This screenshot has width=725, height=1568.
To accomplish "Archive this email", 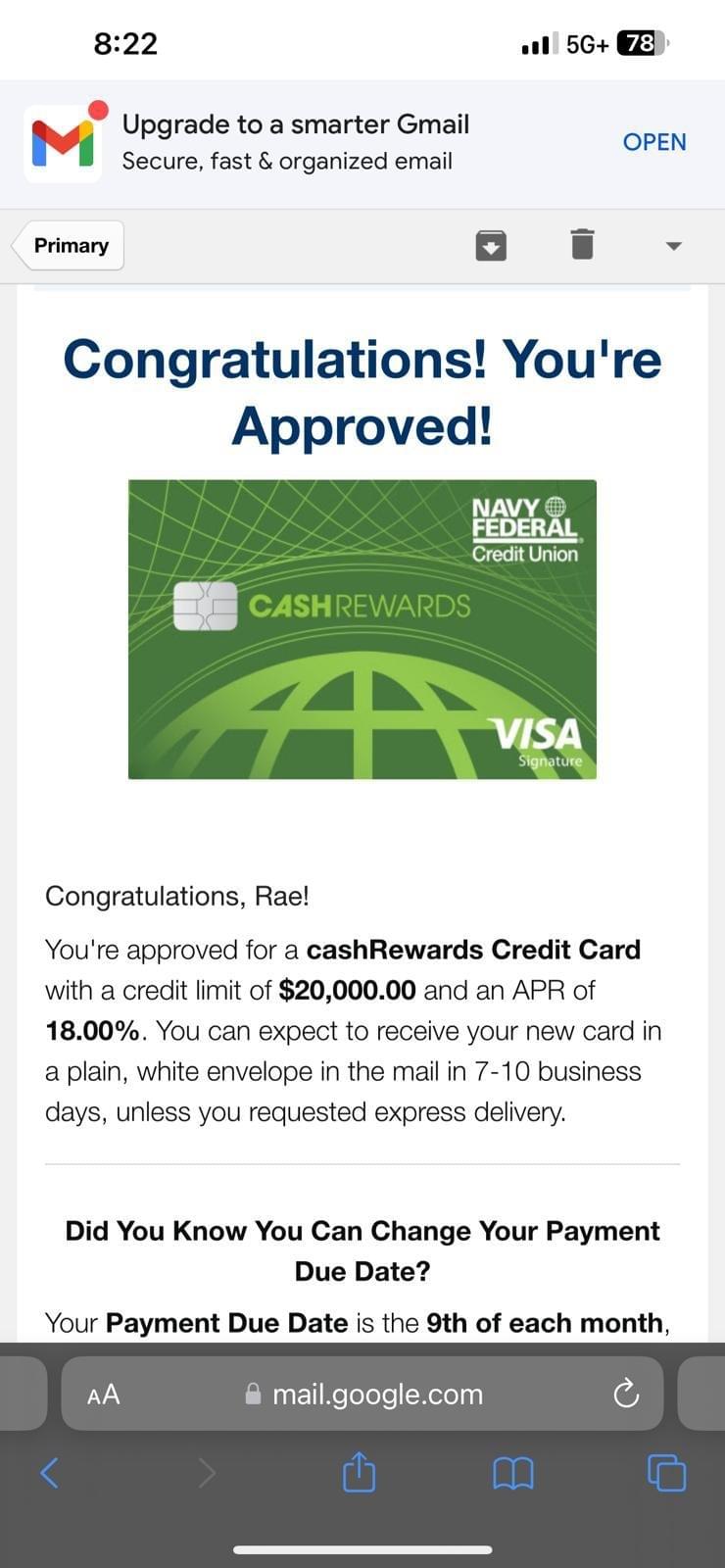I will pyautogui.click(x=491, y=244).
